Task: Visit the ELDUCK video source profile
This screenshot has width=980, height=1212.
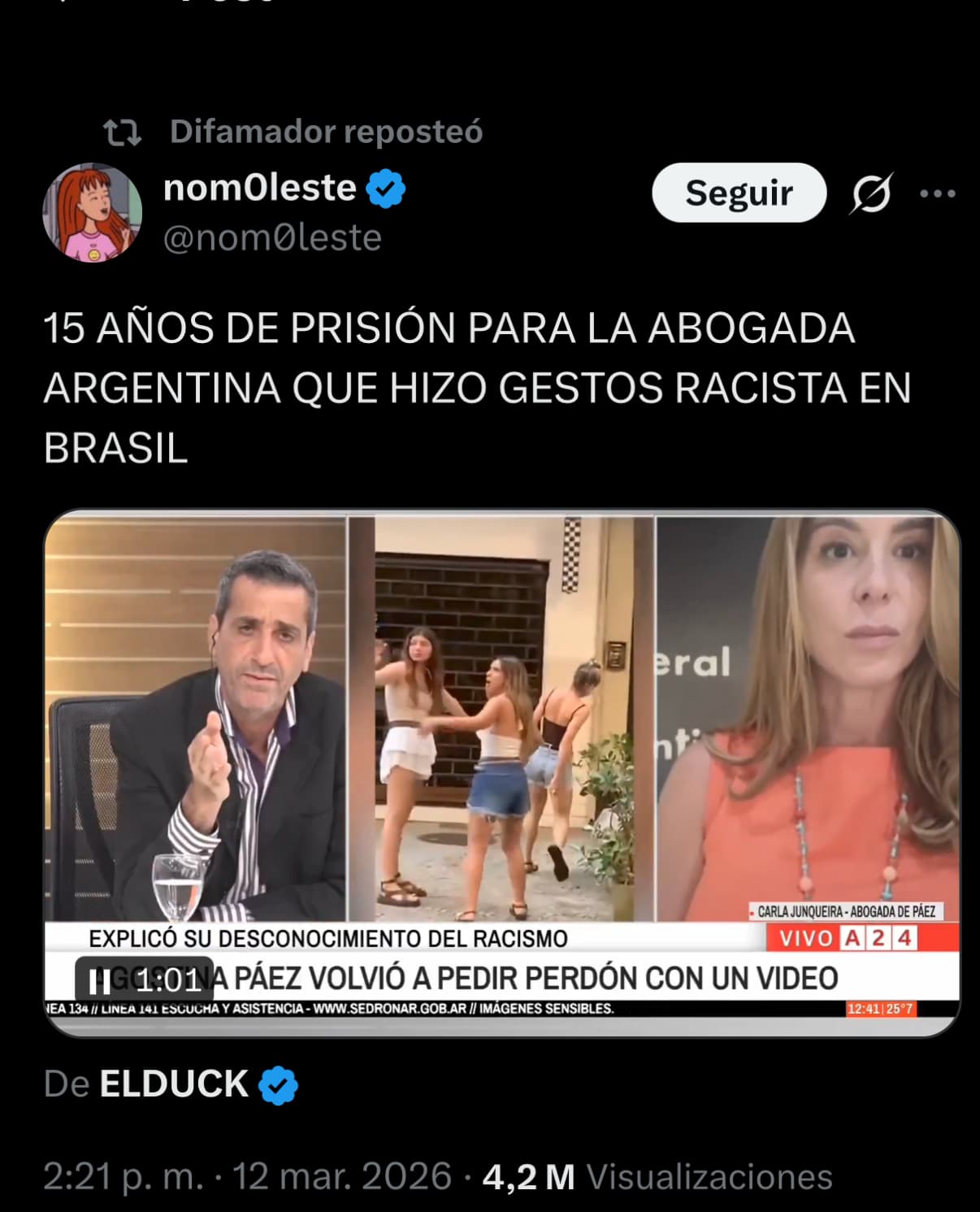Action: coord(173,1084)
